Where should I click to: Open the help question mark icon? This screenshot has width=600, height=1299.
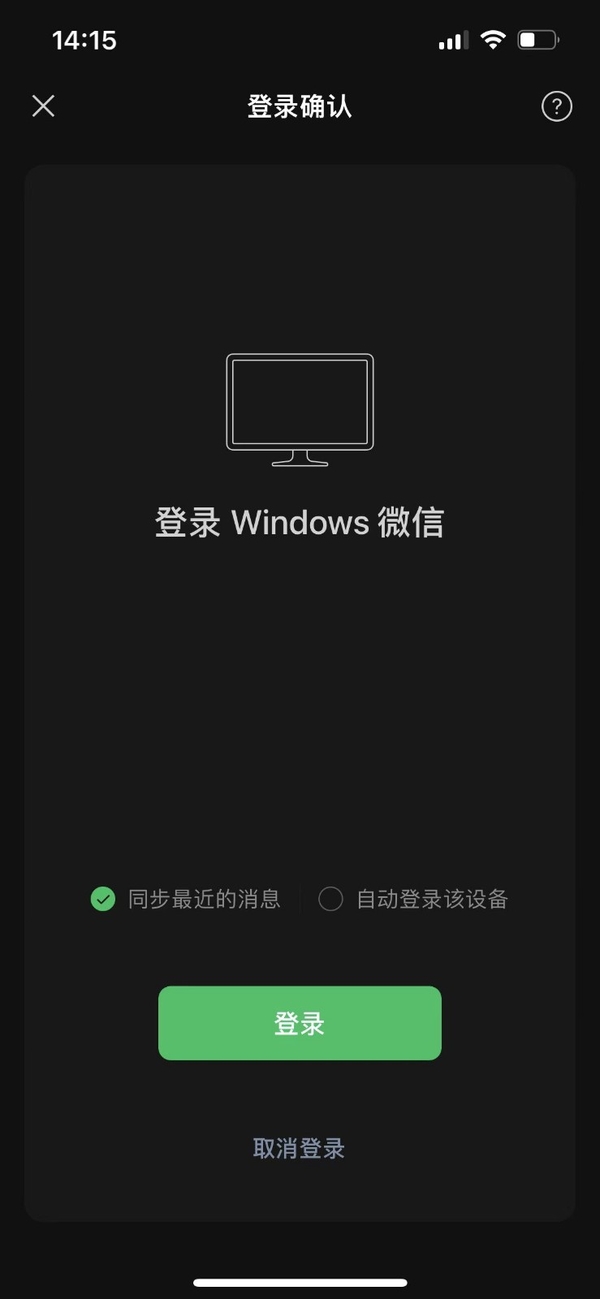[x=556, y=106]
